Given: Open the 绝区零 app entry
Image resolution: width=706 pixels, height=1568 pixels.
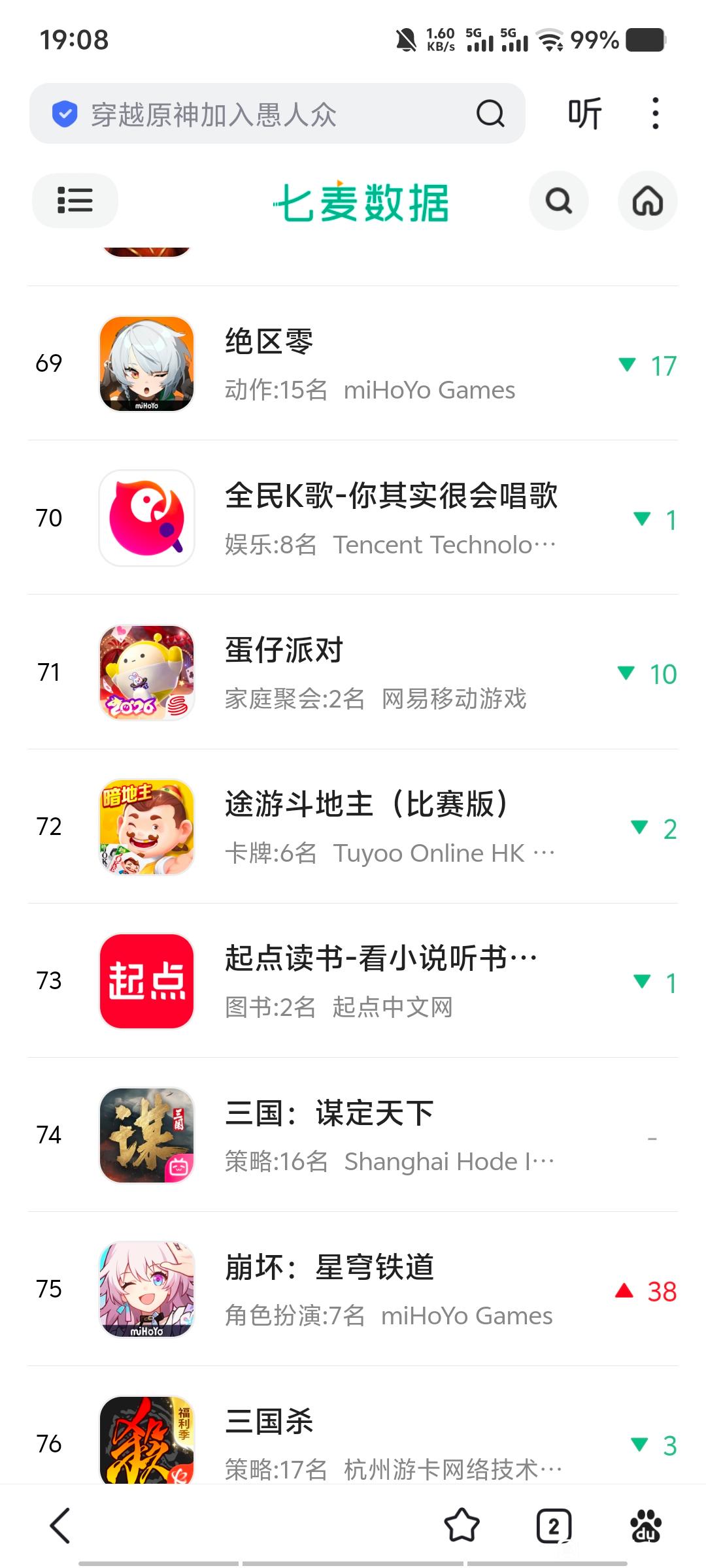Looking at the screenshot, I should point(353,364).
